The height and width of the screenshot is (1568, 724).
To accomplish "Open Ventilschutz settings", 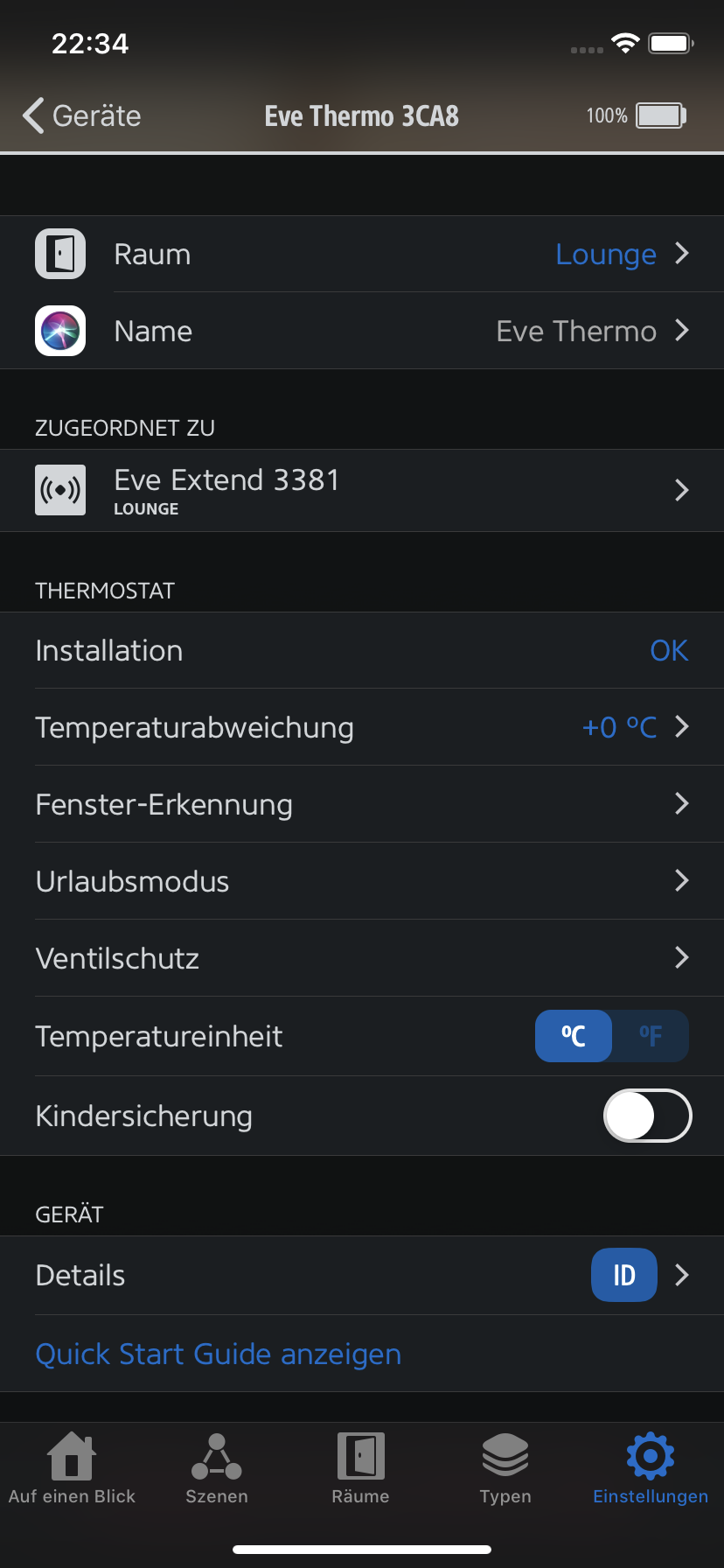I will coord(362,958).
